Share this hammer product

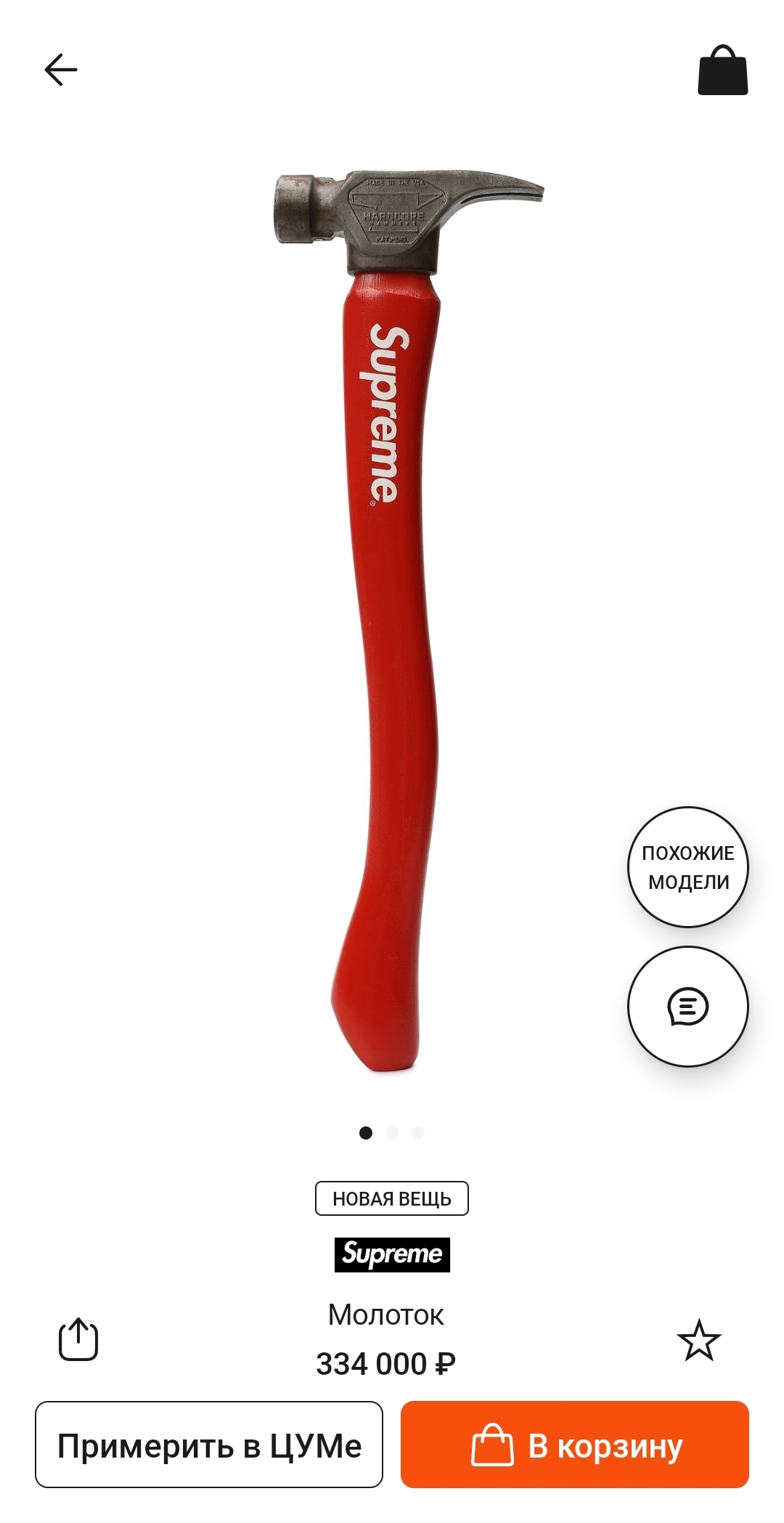tap(78, 1339)
